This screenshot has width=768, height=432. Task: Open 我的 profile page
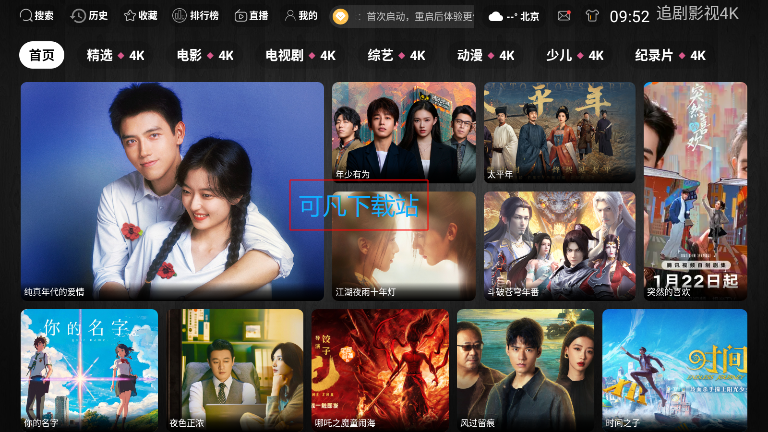click(300, 16)
